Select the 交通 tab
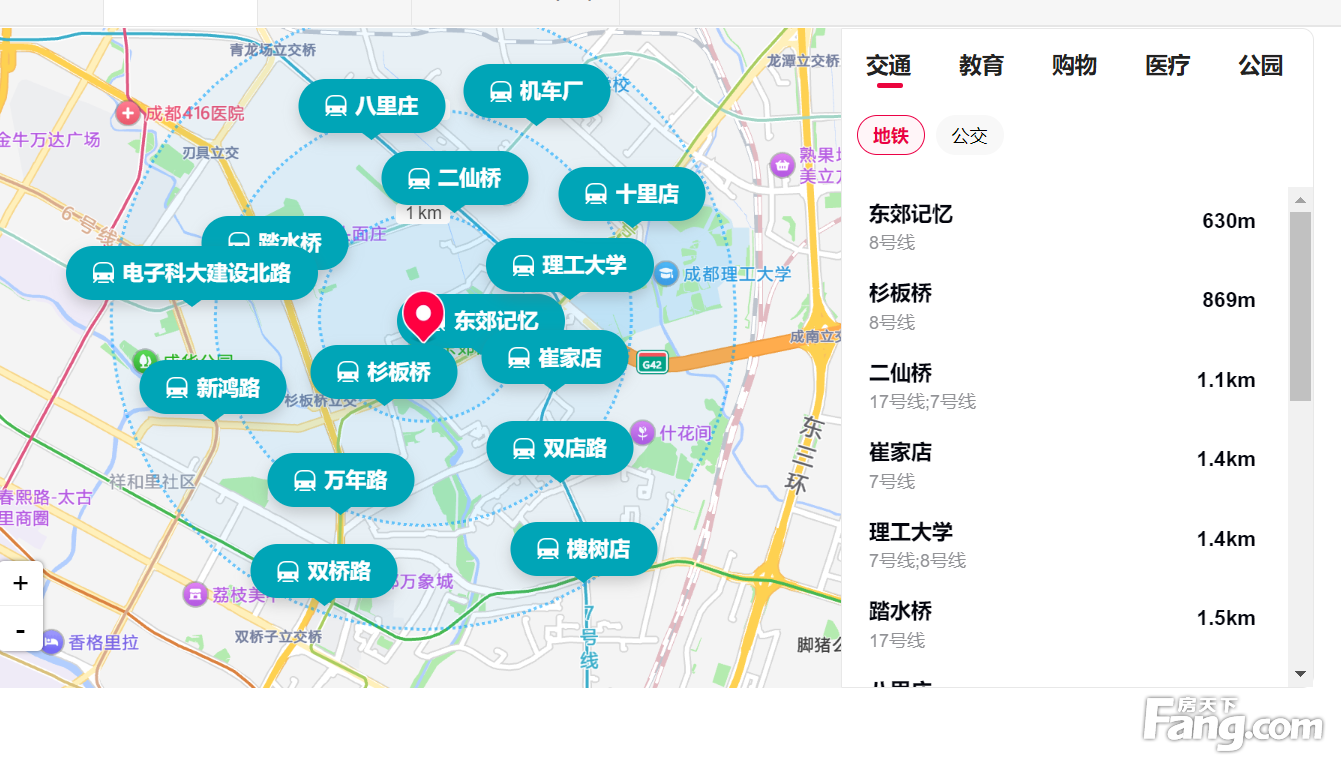This screenshot has height=765, width=1341. [x=888, y=66]
